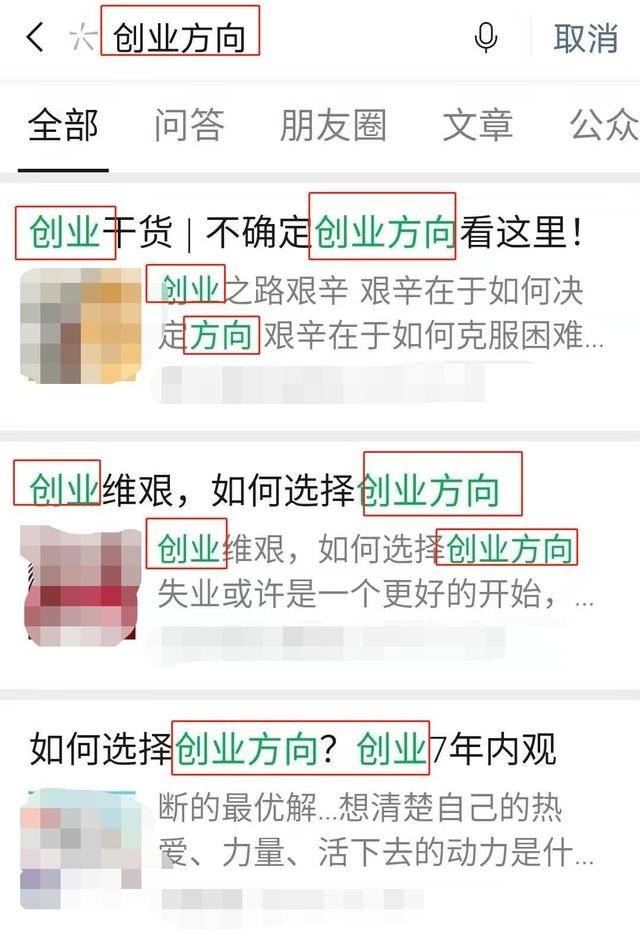Switch to the 文章 tab

point(477,127)
